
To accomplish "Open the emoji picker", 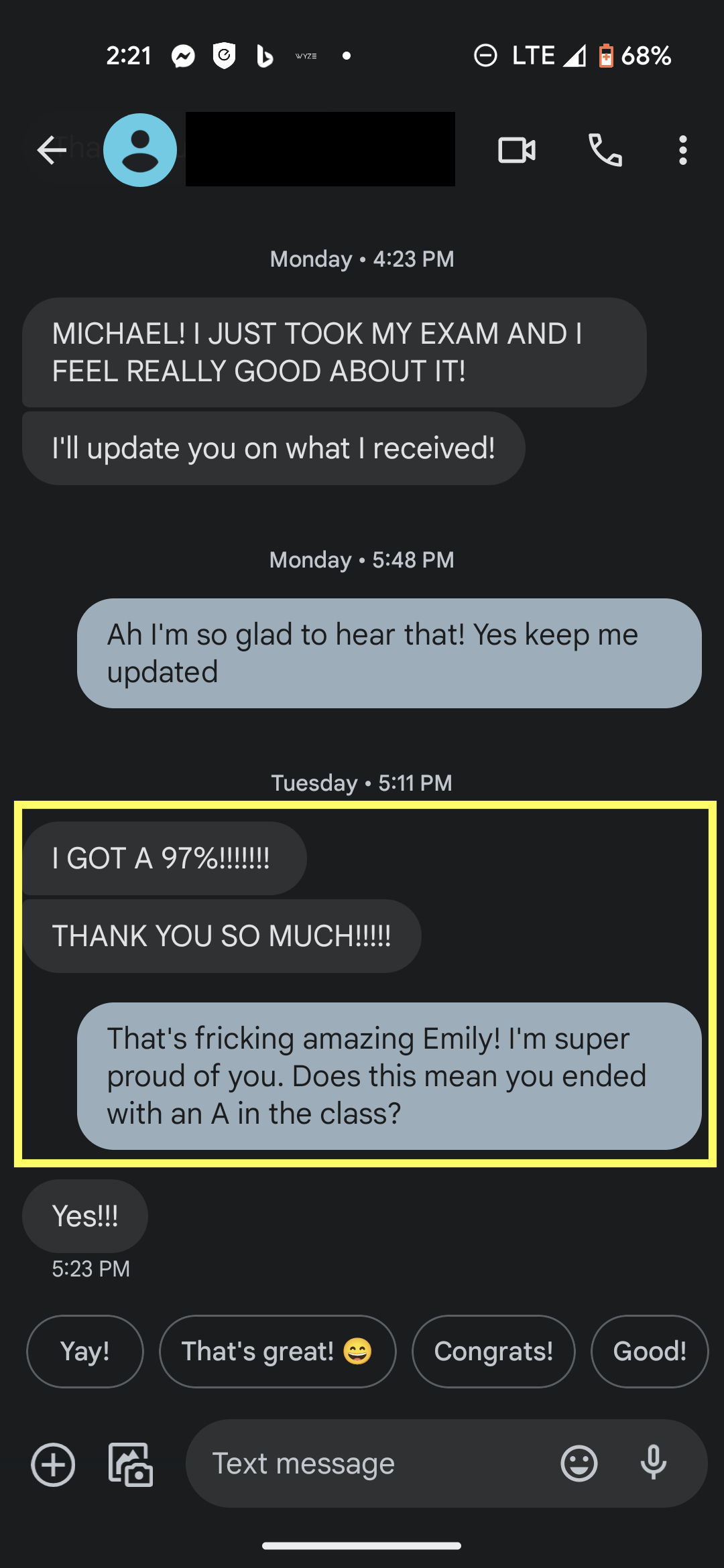I will click(x=579, y=1463).
